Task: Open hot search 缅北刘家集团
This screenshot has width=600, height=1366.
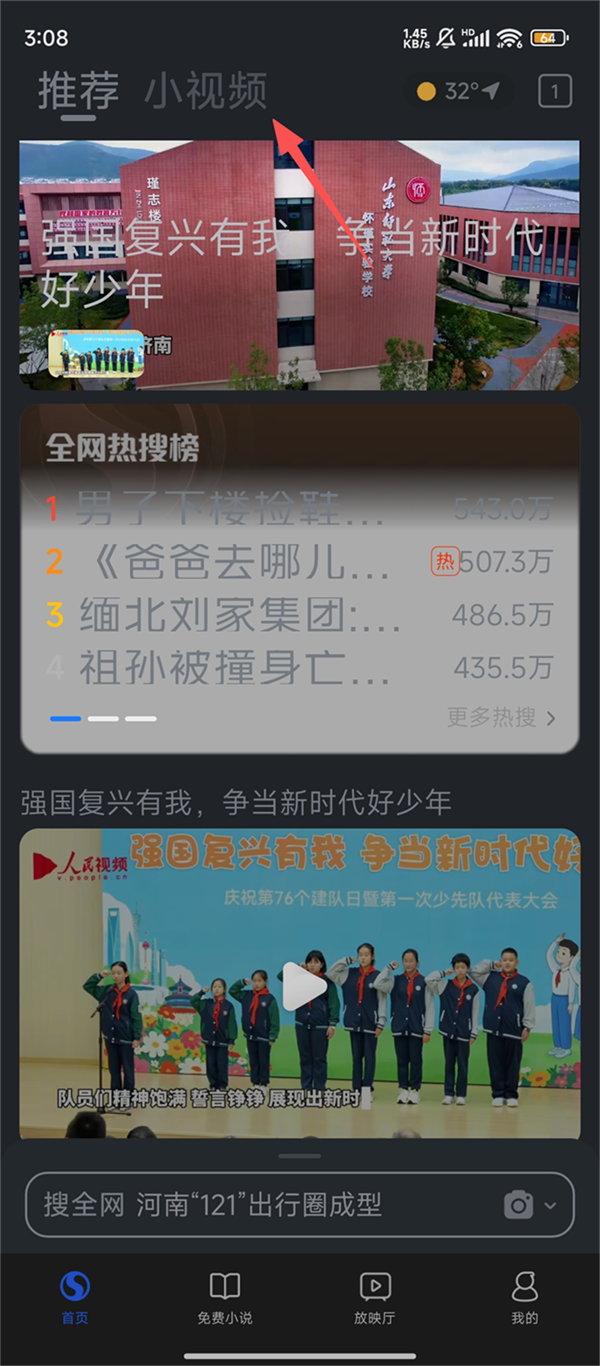Action: 238,614
